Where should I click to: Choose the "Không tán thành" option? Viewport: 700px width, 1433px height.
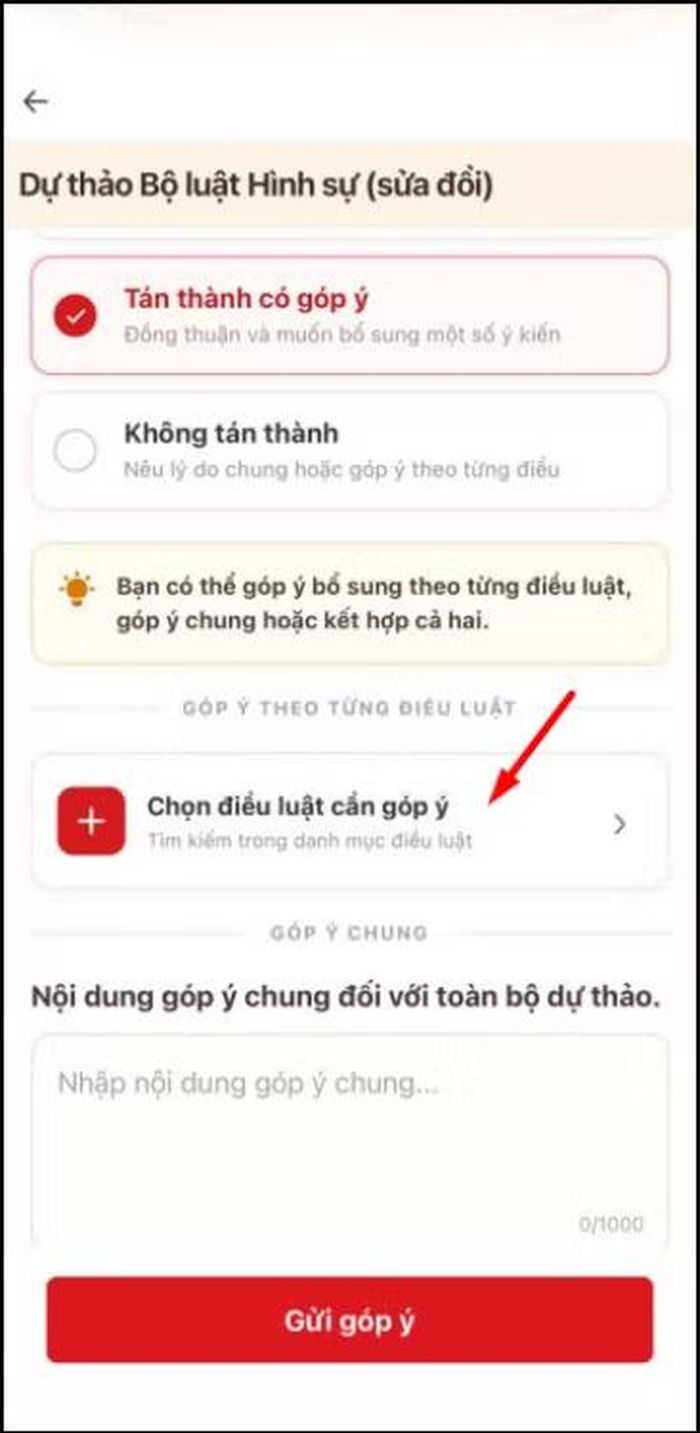point(350,451)
